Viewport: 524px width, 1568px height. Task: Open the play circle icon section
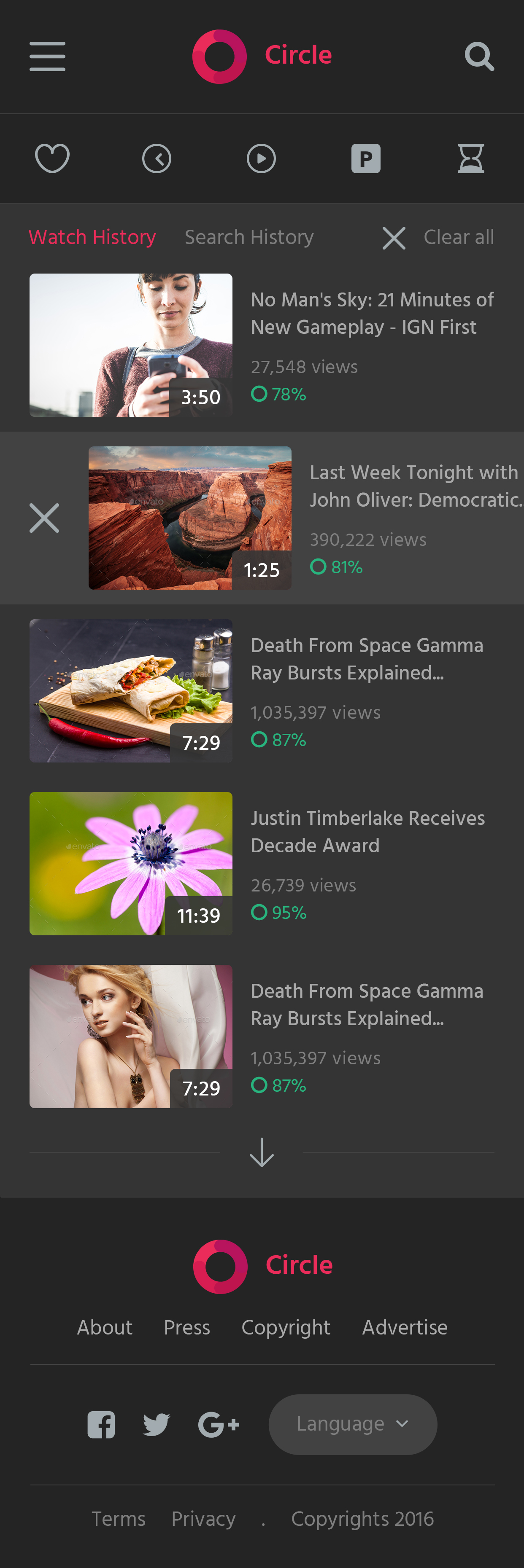(x=262, y=159)
